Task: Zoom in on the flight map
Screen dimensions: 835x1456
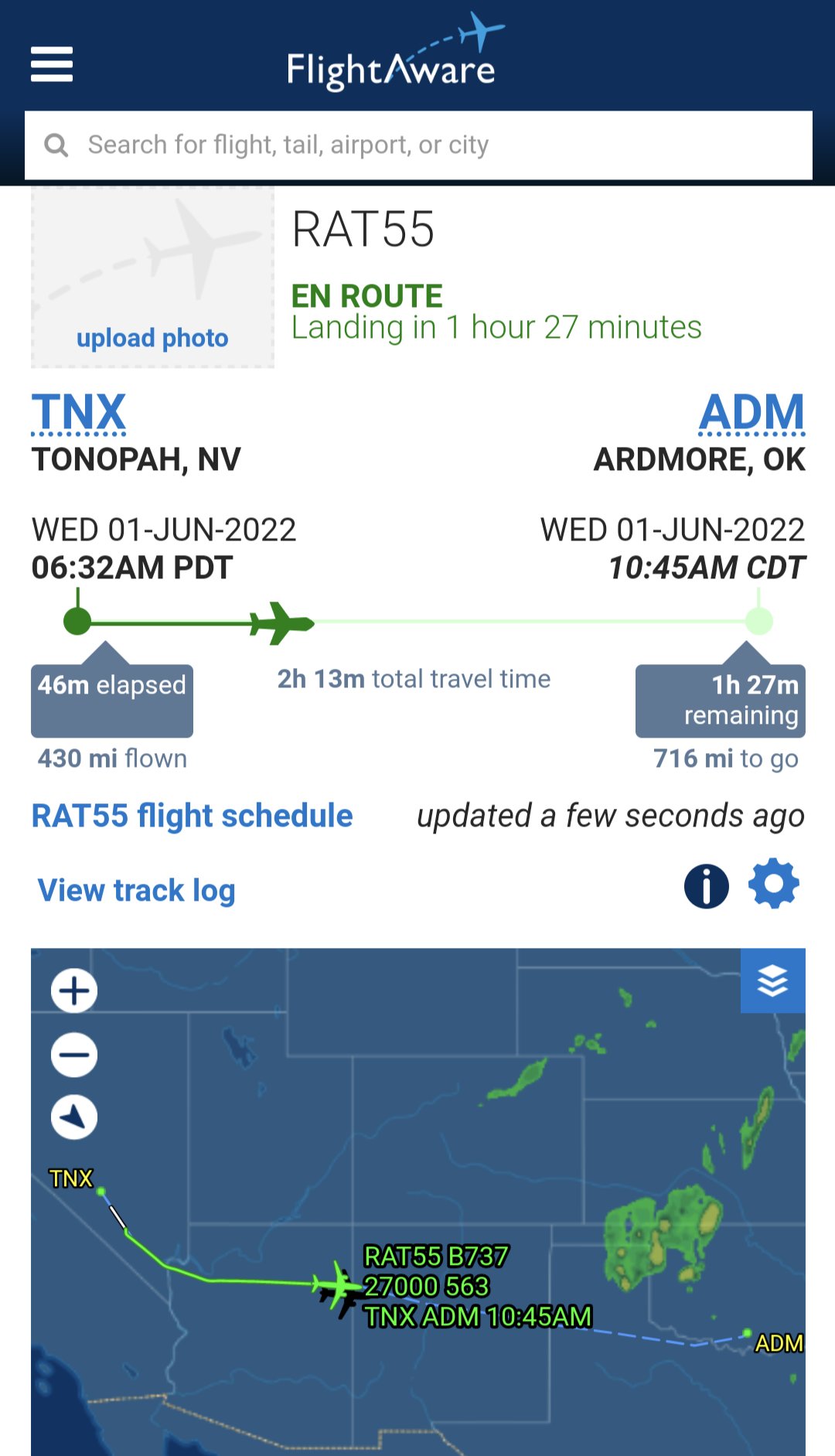Action: point(73,992)
